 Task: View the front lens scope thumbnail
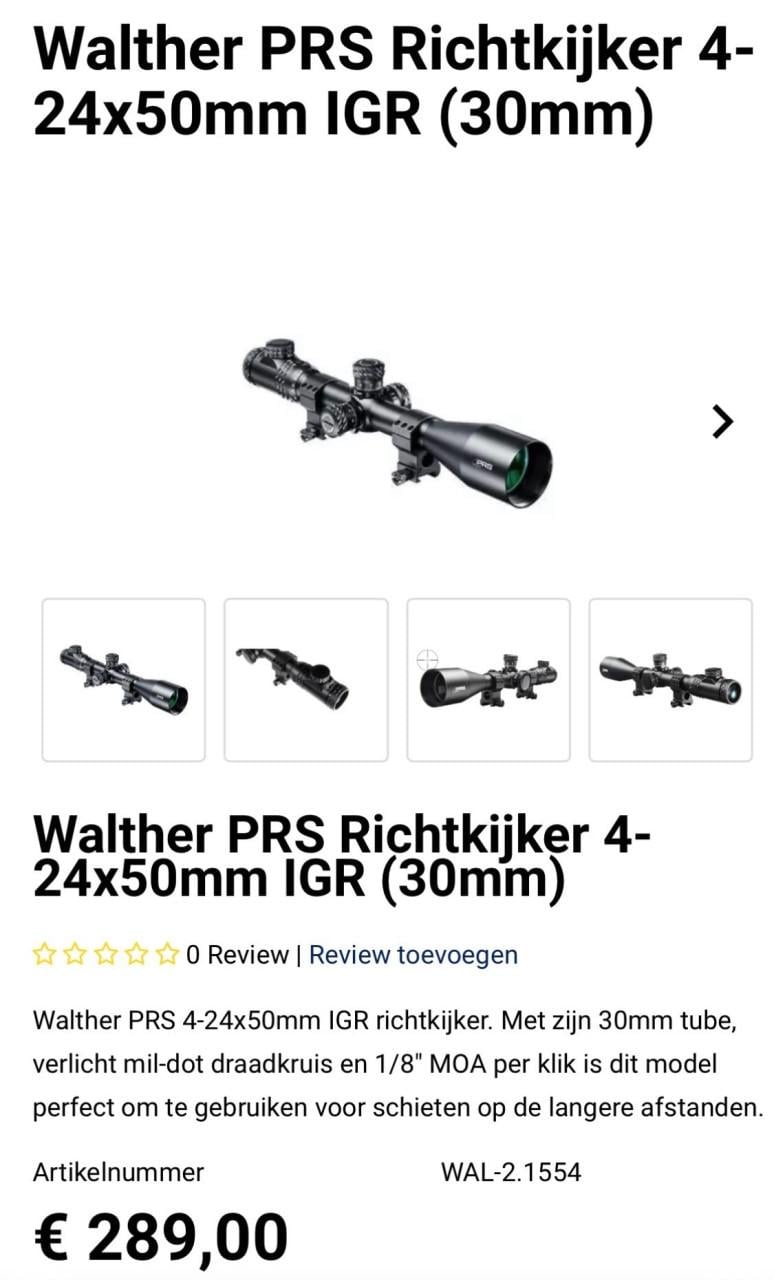click(488, 678)
